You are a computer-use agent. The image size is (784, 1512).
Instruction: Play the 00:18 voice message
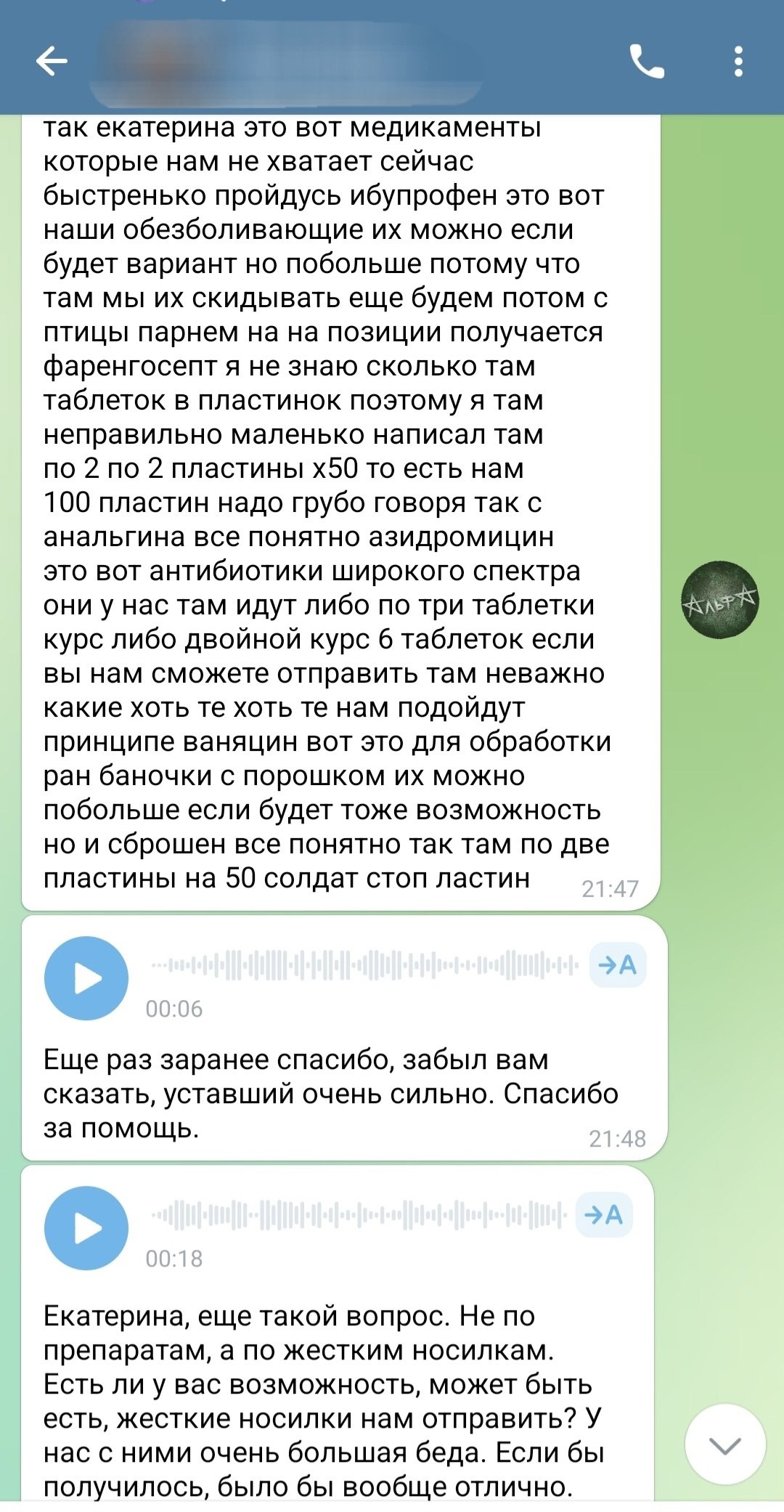point(86,1228)
